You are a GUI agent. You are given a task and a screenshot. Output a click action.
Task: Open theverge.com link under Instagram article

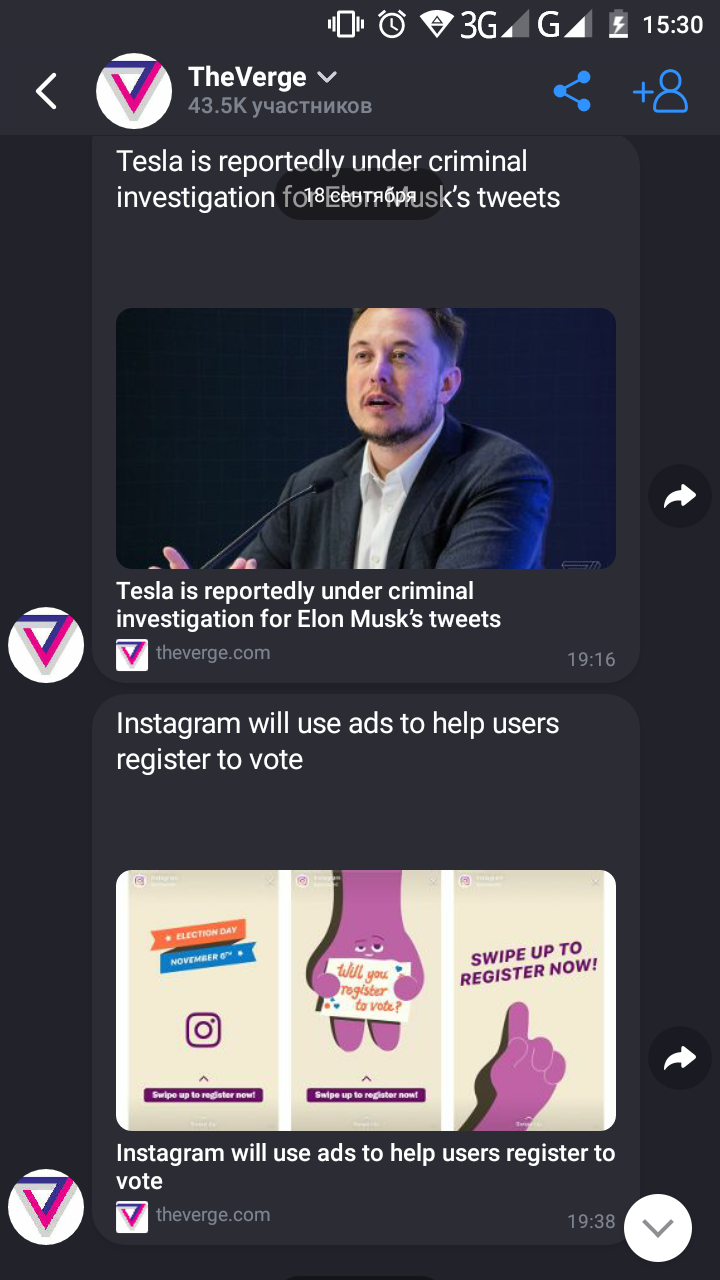pyautogui.click(x=212, y=1215)
